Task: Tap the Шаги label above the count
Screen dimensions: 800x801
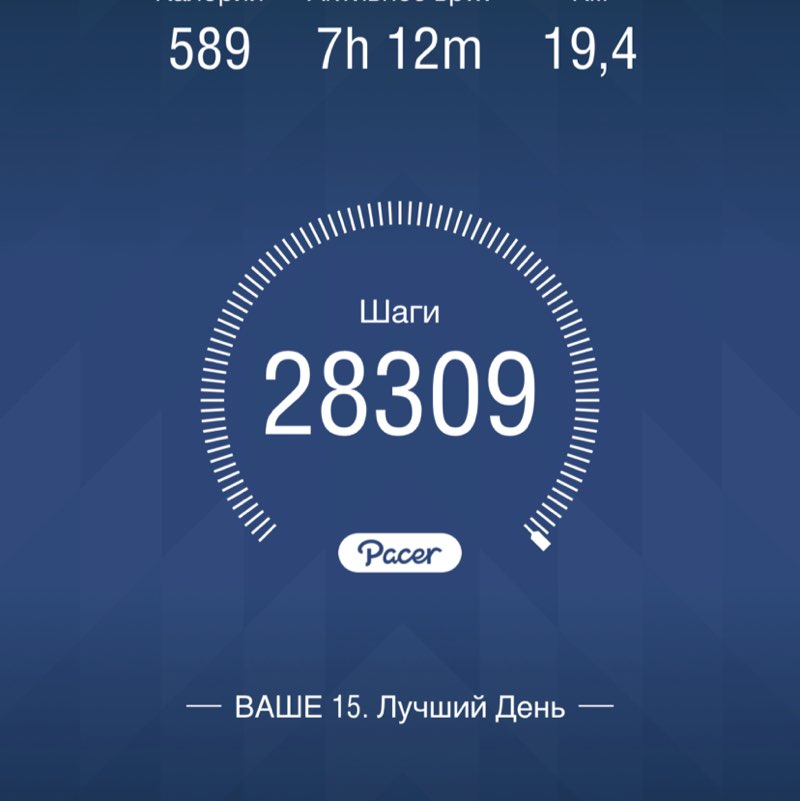Action: point(400,314)
